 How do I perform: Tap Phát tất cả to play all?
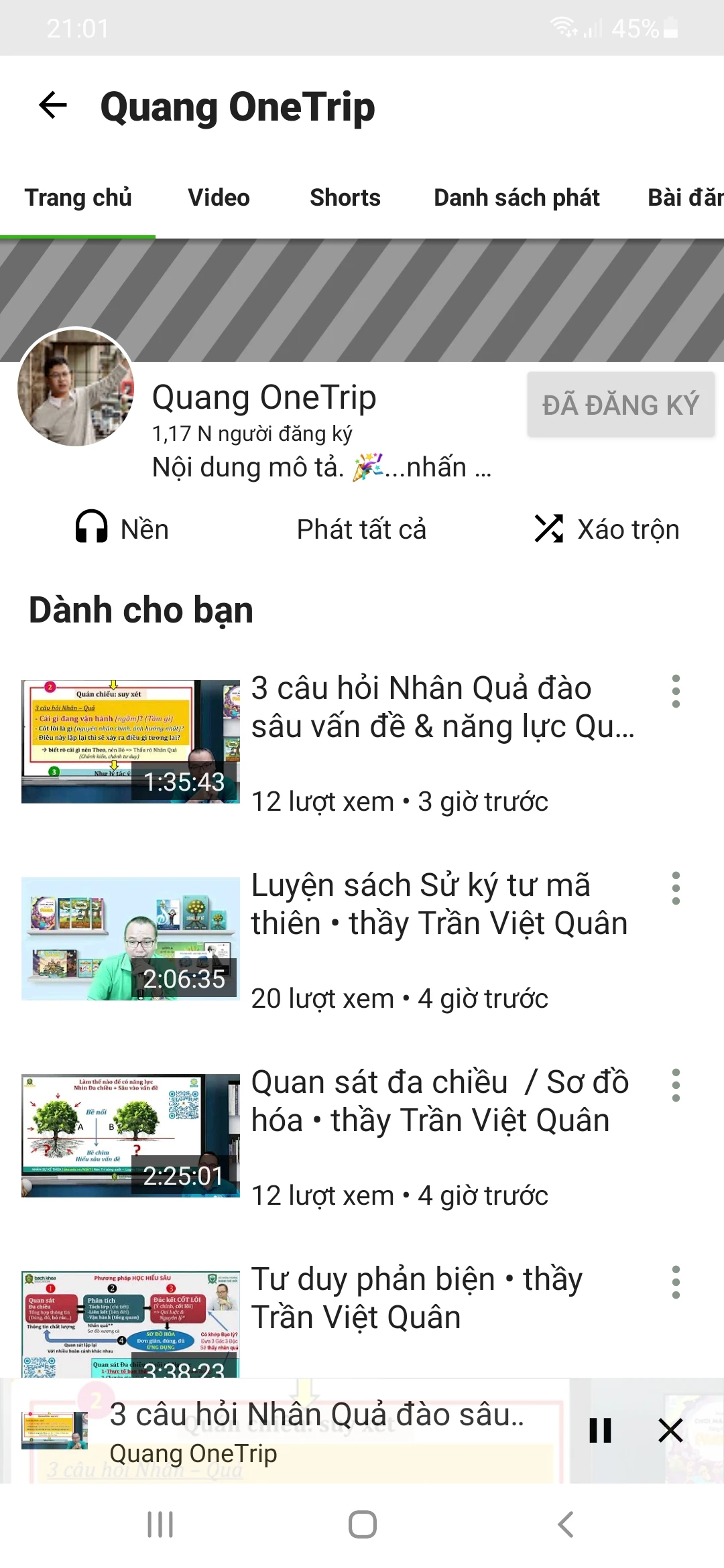pos(361,529)
